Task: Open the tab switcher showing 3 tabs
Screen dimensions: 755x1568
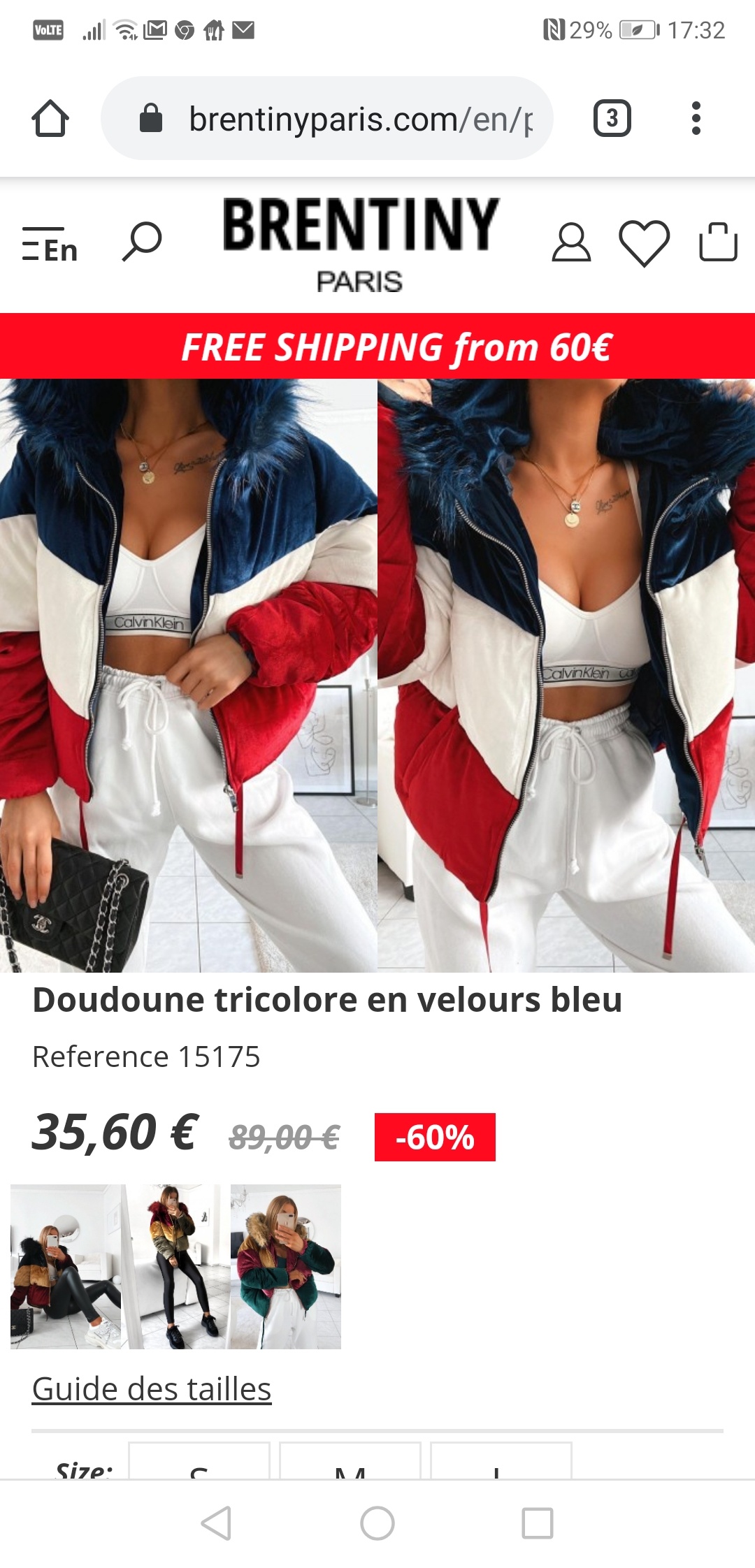Action: pos(612,118)
